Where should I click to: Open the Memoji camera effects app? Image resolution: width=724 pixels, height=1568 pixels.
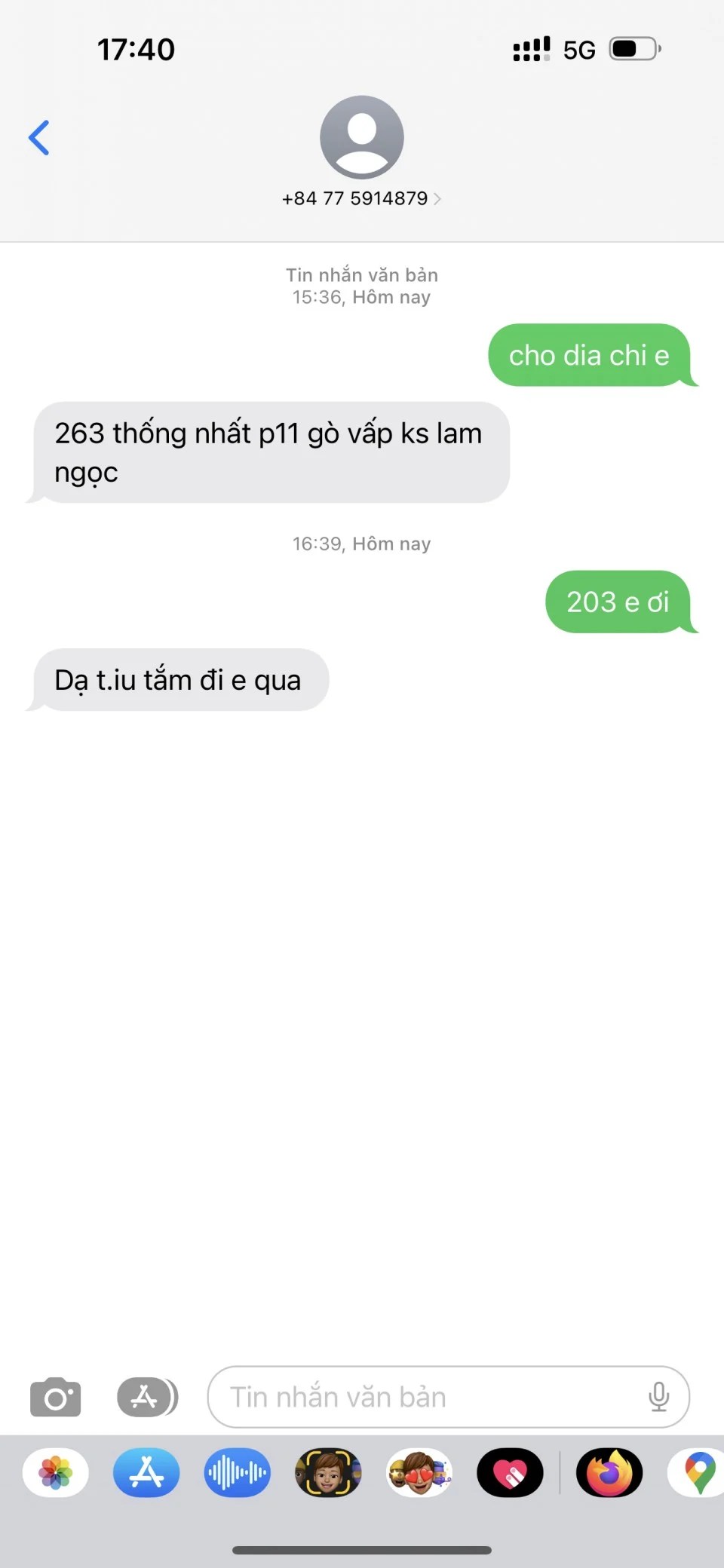[x=328, y=1472]
